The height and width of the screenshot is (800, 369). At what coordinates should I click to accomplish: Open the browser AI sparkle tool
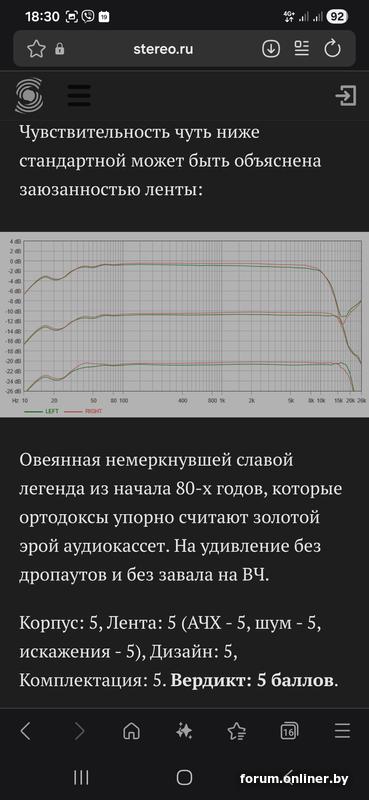tap(184, 732)
